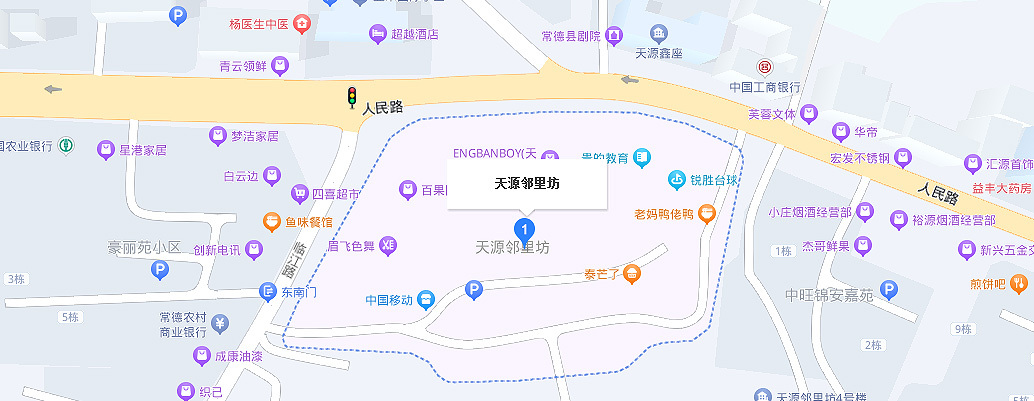
Task: Tap the blue numbered marker 1
Action: tap(521, 227)
